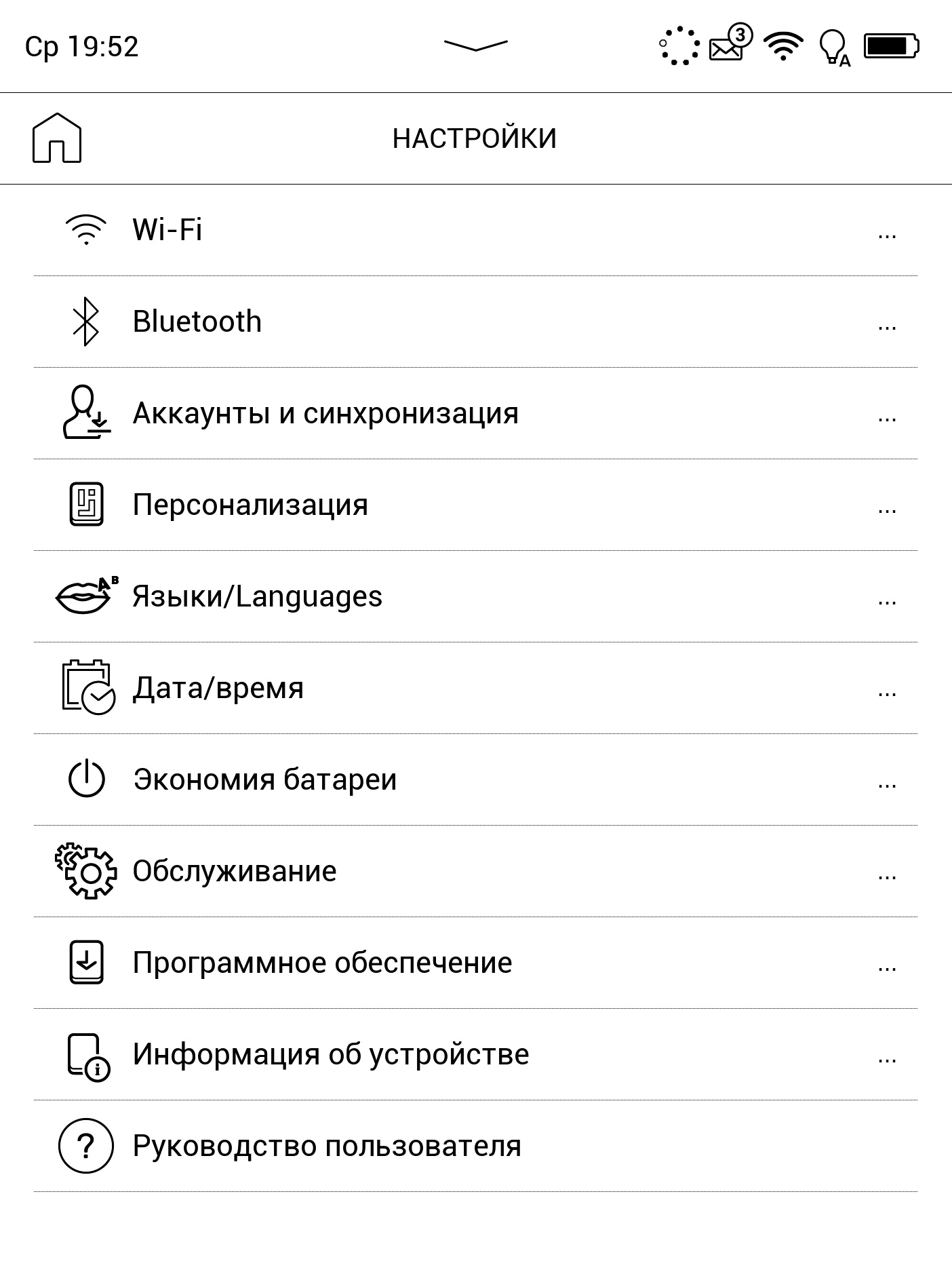The width and height of the screenshot is (952, 1270).
Task: Open Экономия батареи
Action: click(264, 780)
